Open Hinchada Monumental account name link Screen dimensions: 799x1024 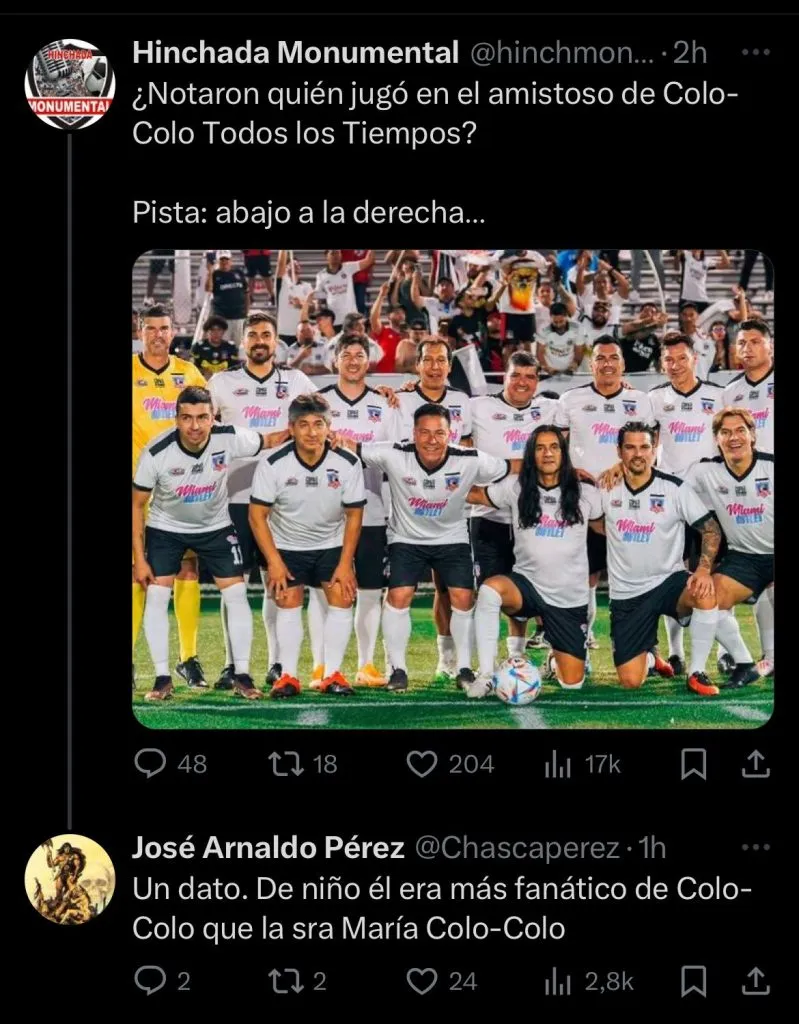coord(295,51)
